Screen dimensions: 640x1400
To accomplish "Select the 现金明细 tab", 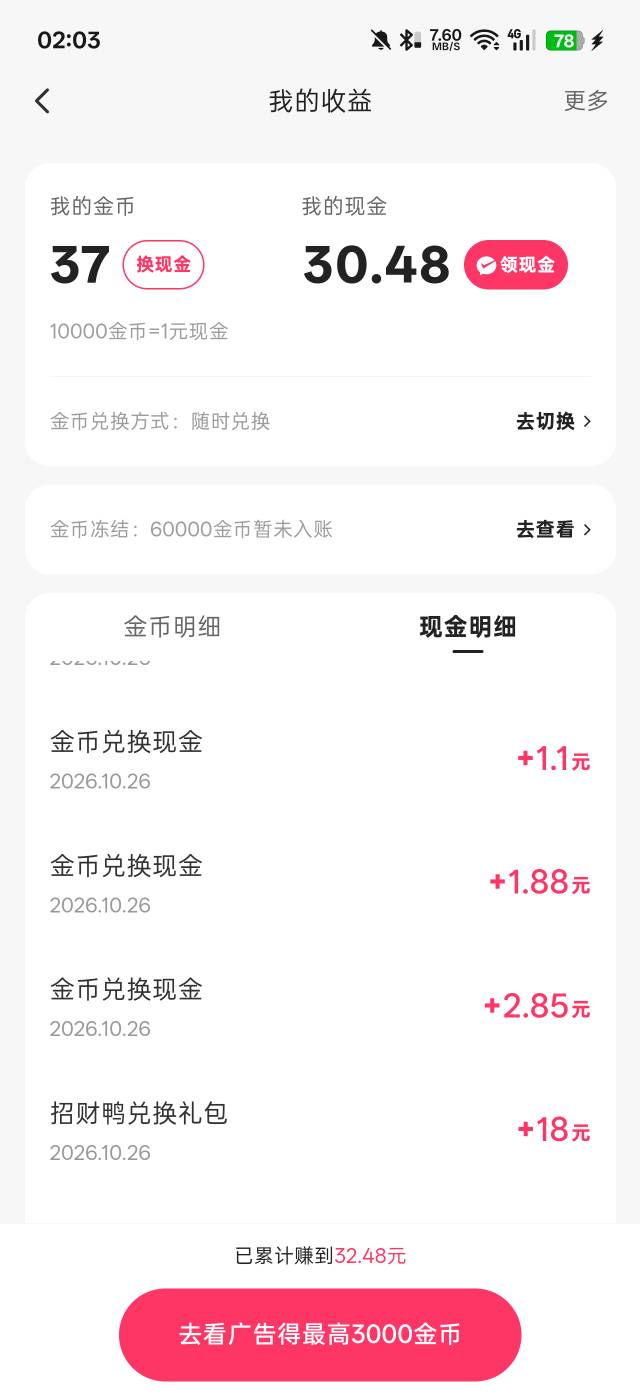I will (467, 627).
